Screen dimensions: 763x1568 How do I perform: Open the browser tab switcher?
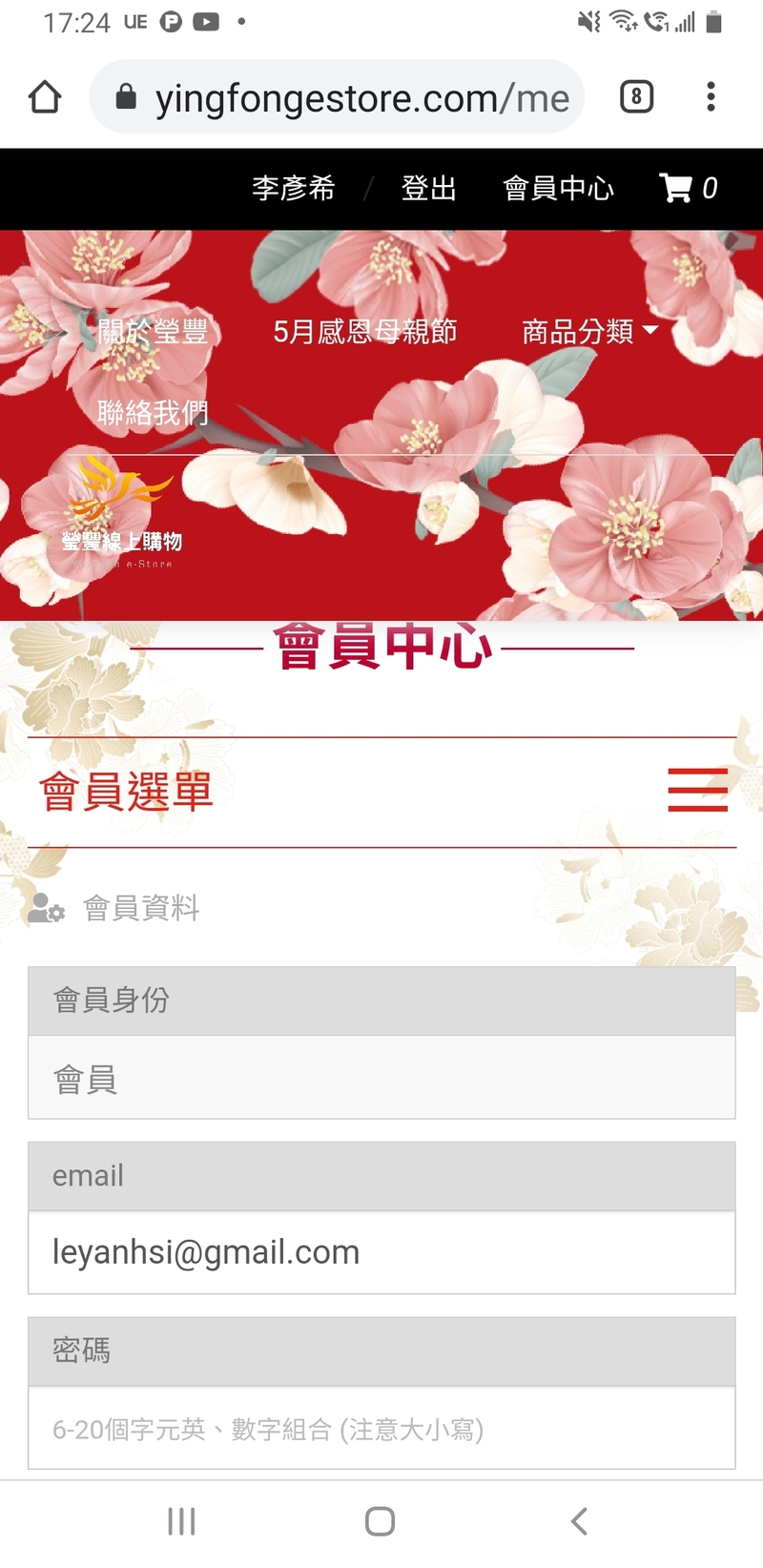(636, 97)
